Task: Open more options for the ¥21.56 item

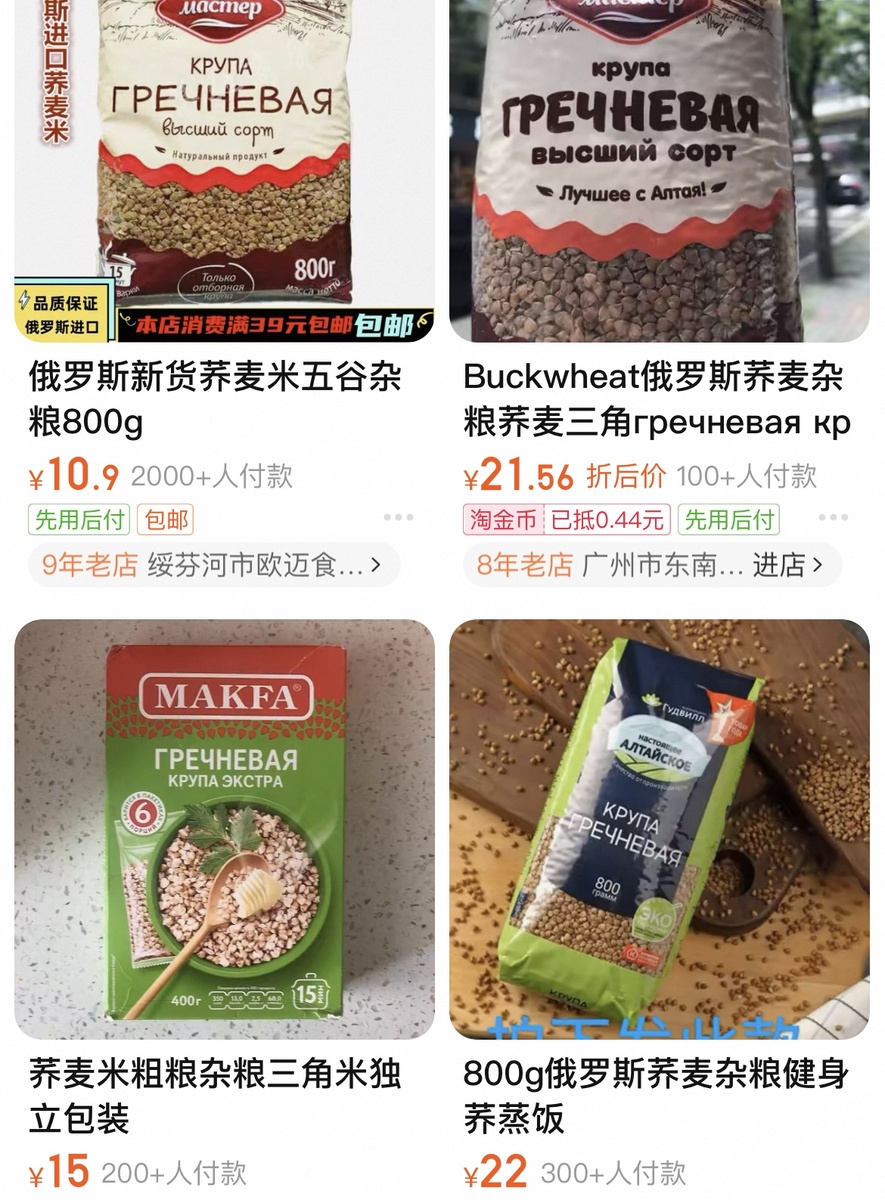Action: click(833, 518)
